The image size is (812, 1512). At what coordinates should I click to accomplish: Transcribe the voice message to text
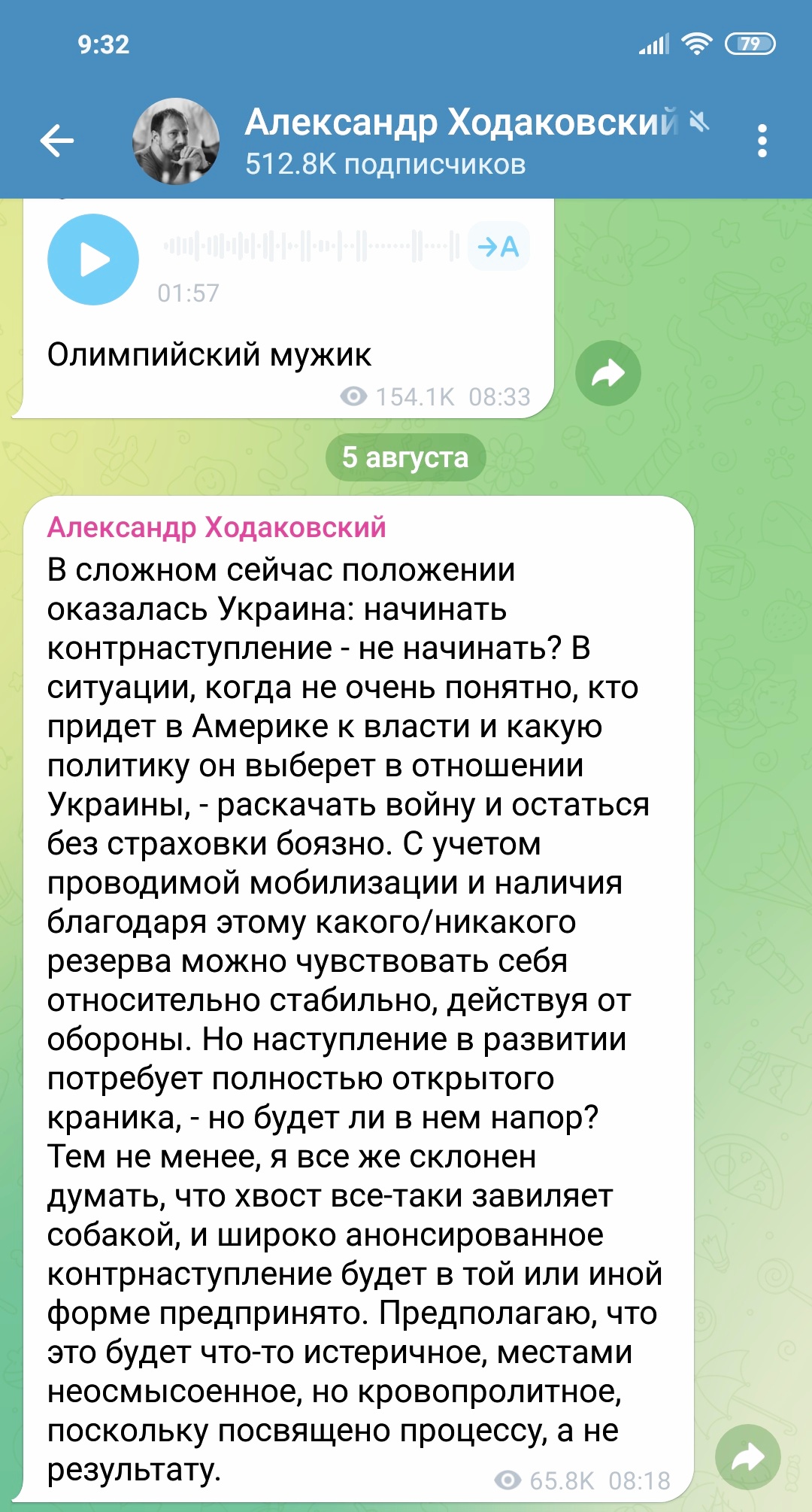498,246
